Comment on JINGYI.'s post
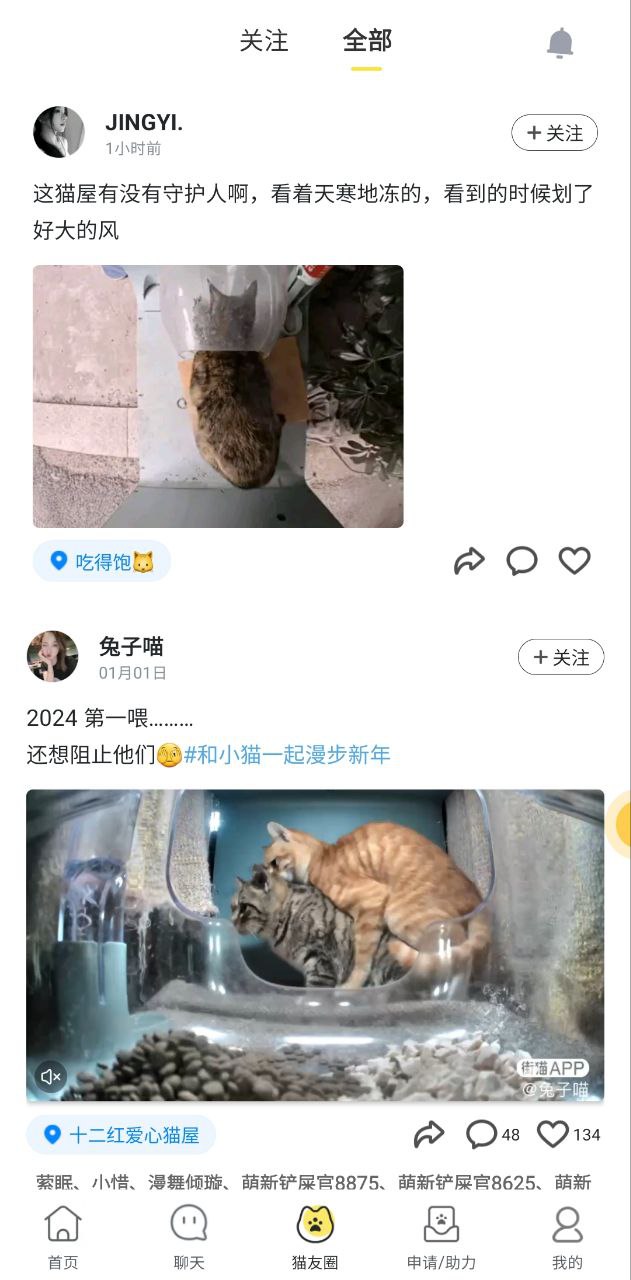Viewport: 631px width, 1280px height. [521, 561]
